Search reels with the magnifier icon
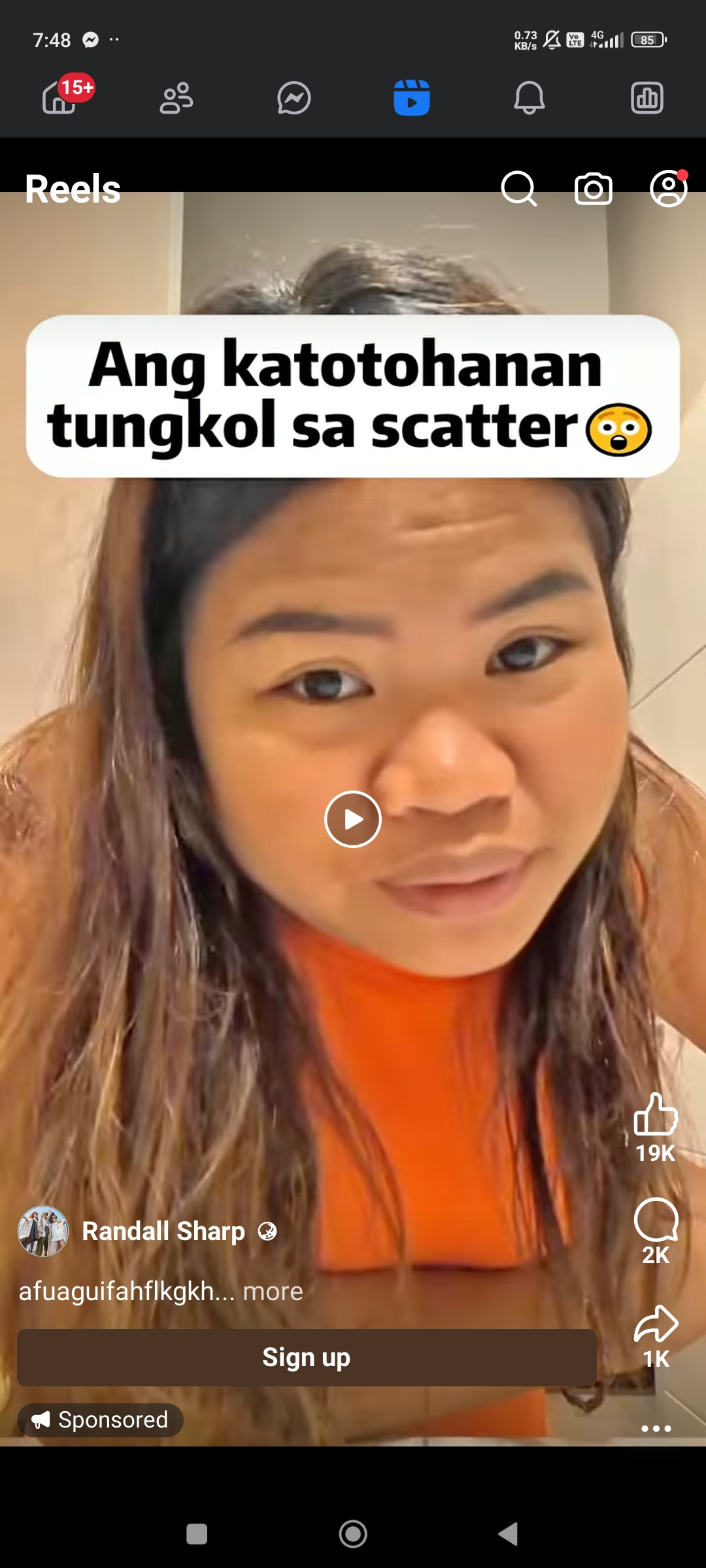706x1568 pixels. (518, 189)
